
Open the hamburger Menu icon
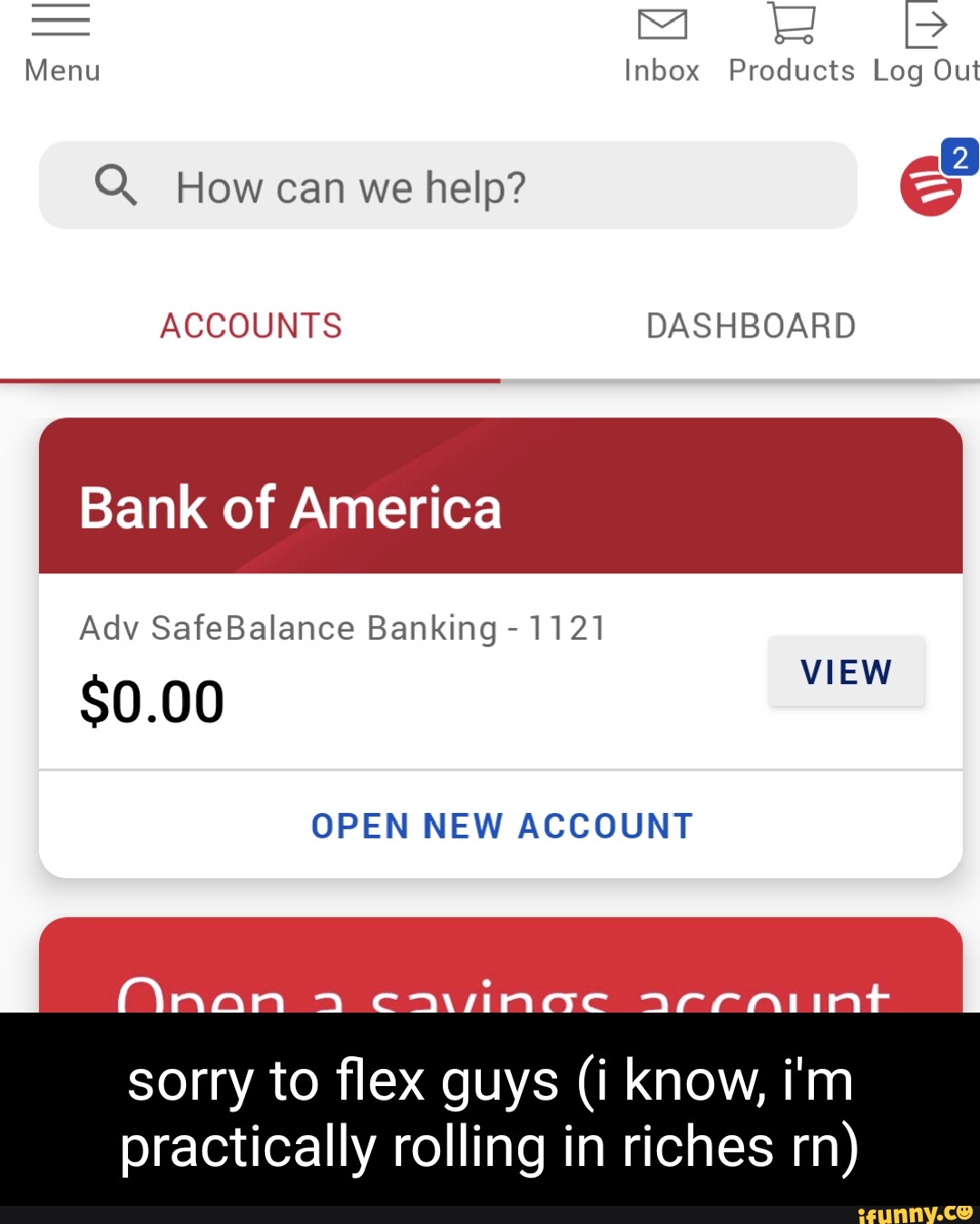point(60,23)
